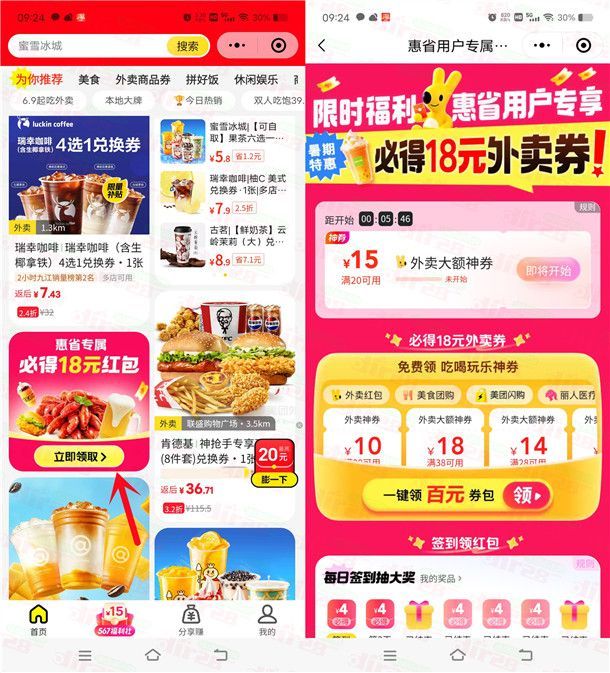This screenshot has width=610, height=673.
Task: Tap 即将开始 on the ¥15 外卖神券
Action: pos(548,270)
